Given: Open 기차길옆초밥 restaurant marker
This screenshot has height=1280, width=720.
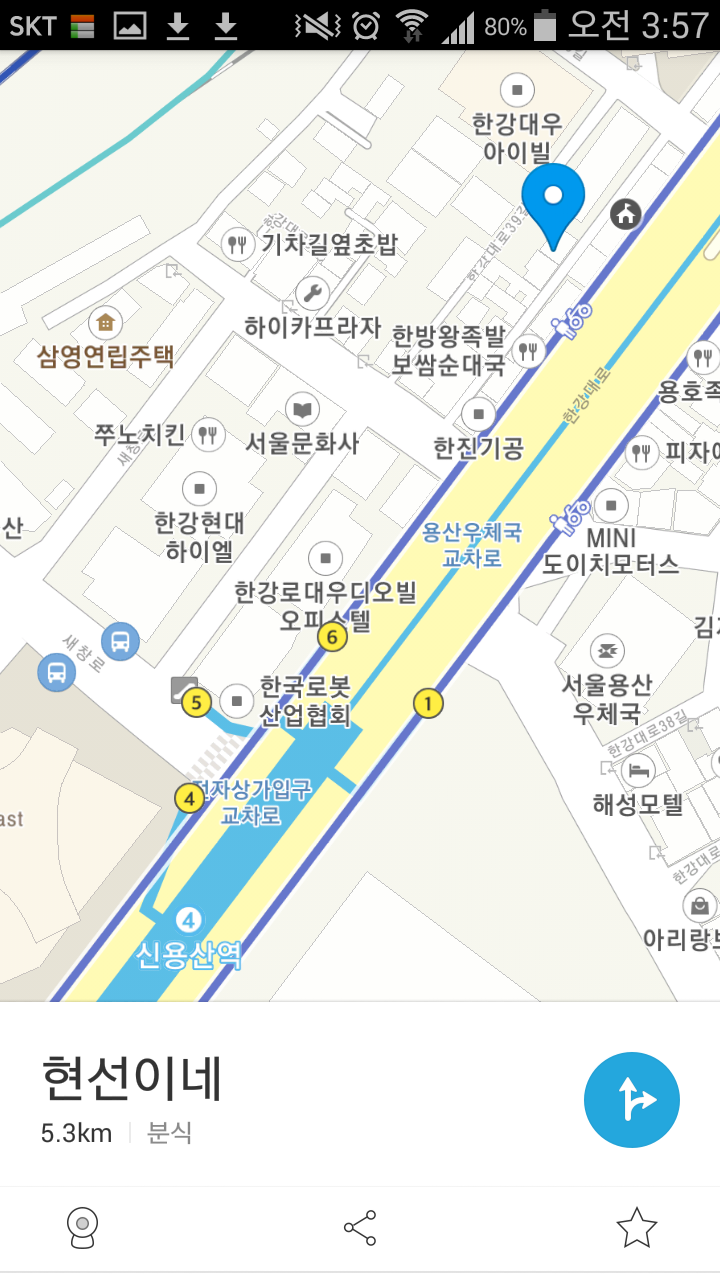Looking at the screenshot, I should (x=237, y=243).
